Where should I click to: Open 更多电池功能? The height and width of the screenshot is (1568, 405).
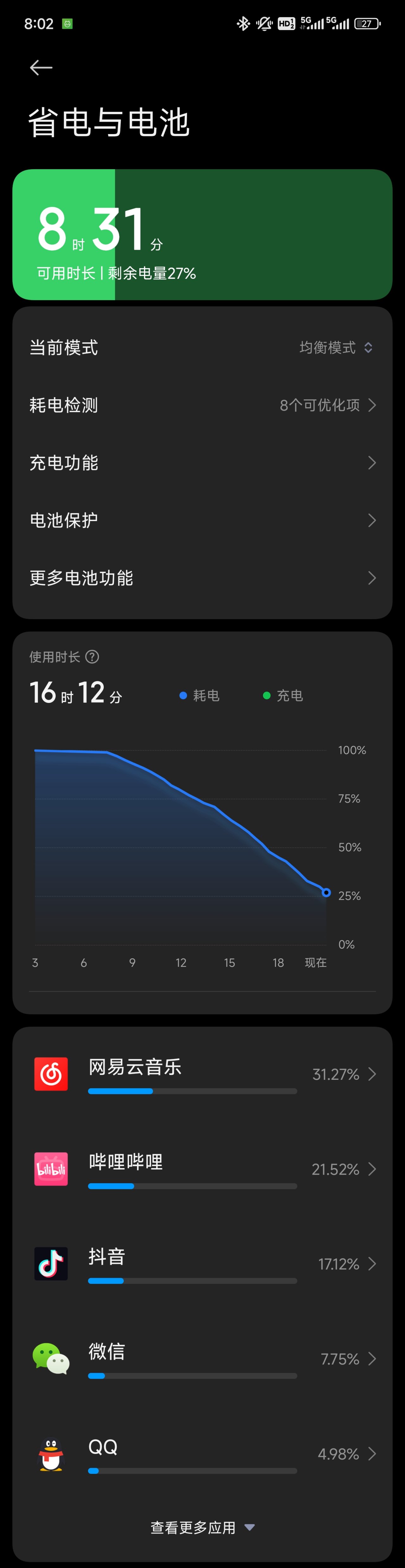click(x=202, y=578)
